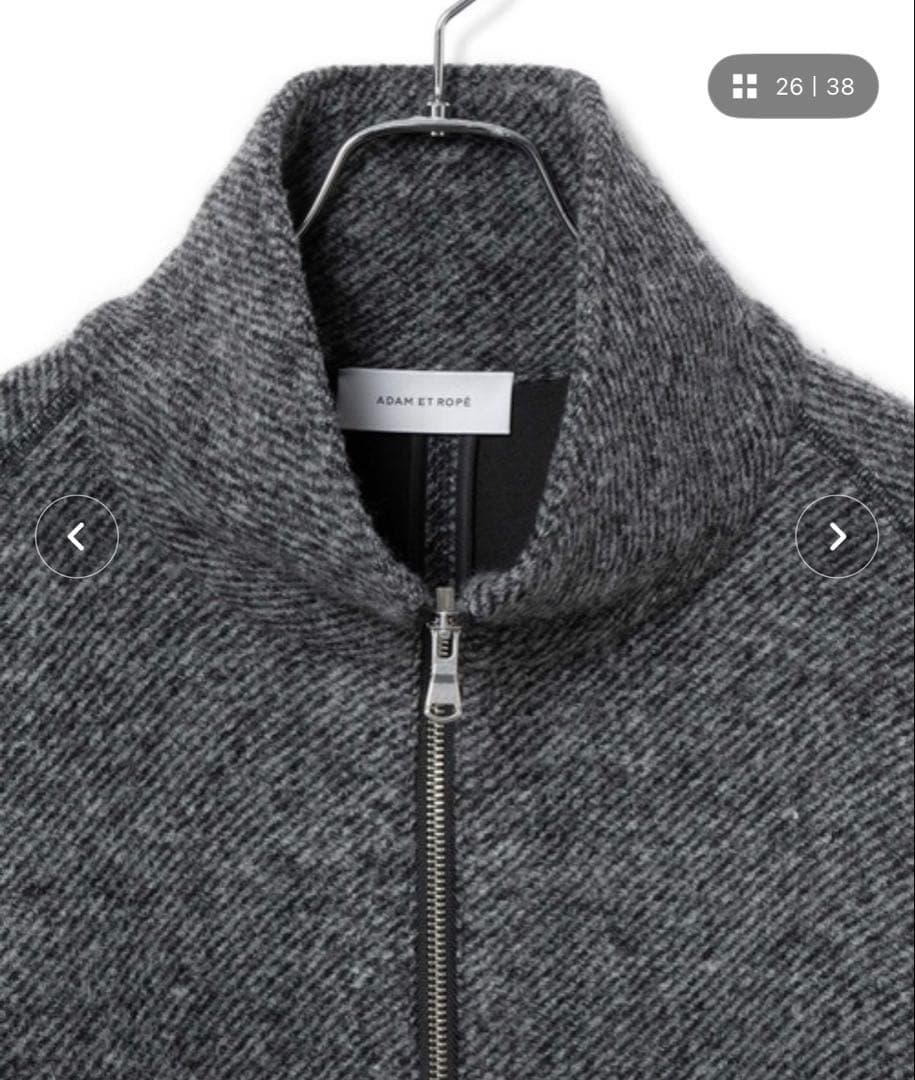This screenshot has width=915, height=1080.
Task: Go to the previous product image
Action: click(77, 537)
